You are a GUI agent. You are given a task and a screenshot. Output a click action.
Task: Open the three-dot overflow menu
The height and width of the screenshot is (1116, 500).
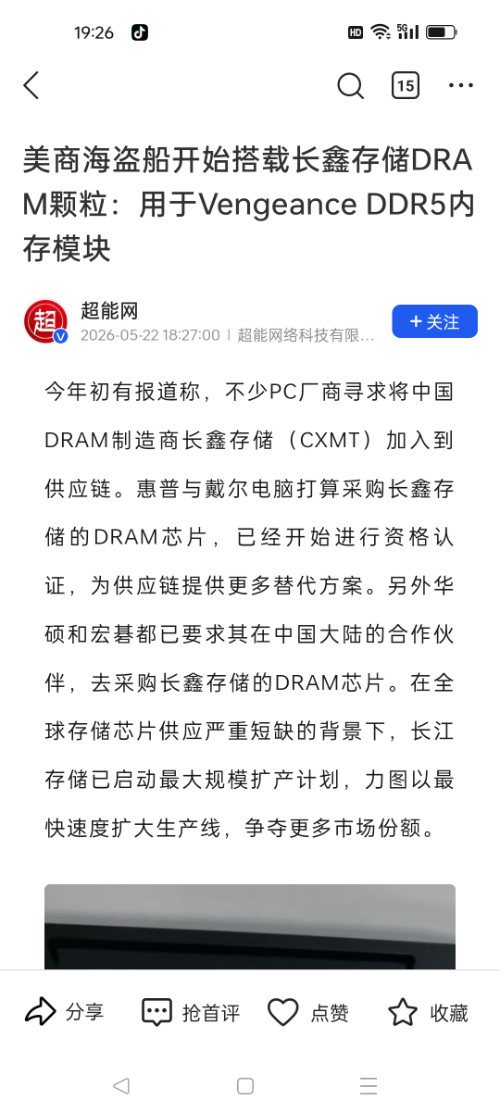coord(461,85)
